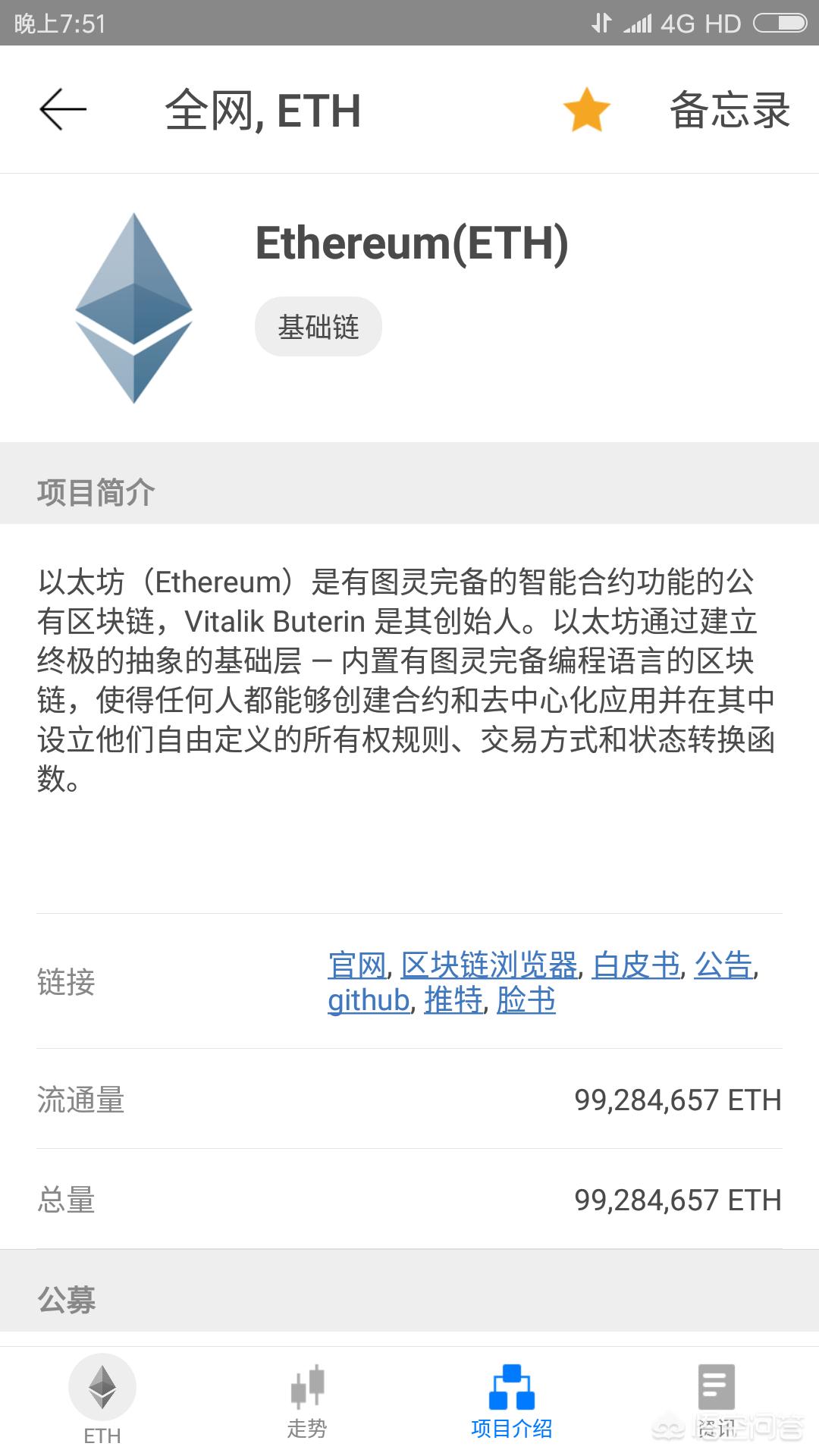Open the 官网 official website link

pyautogui.click(x=356, y=965)
